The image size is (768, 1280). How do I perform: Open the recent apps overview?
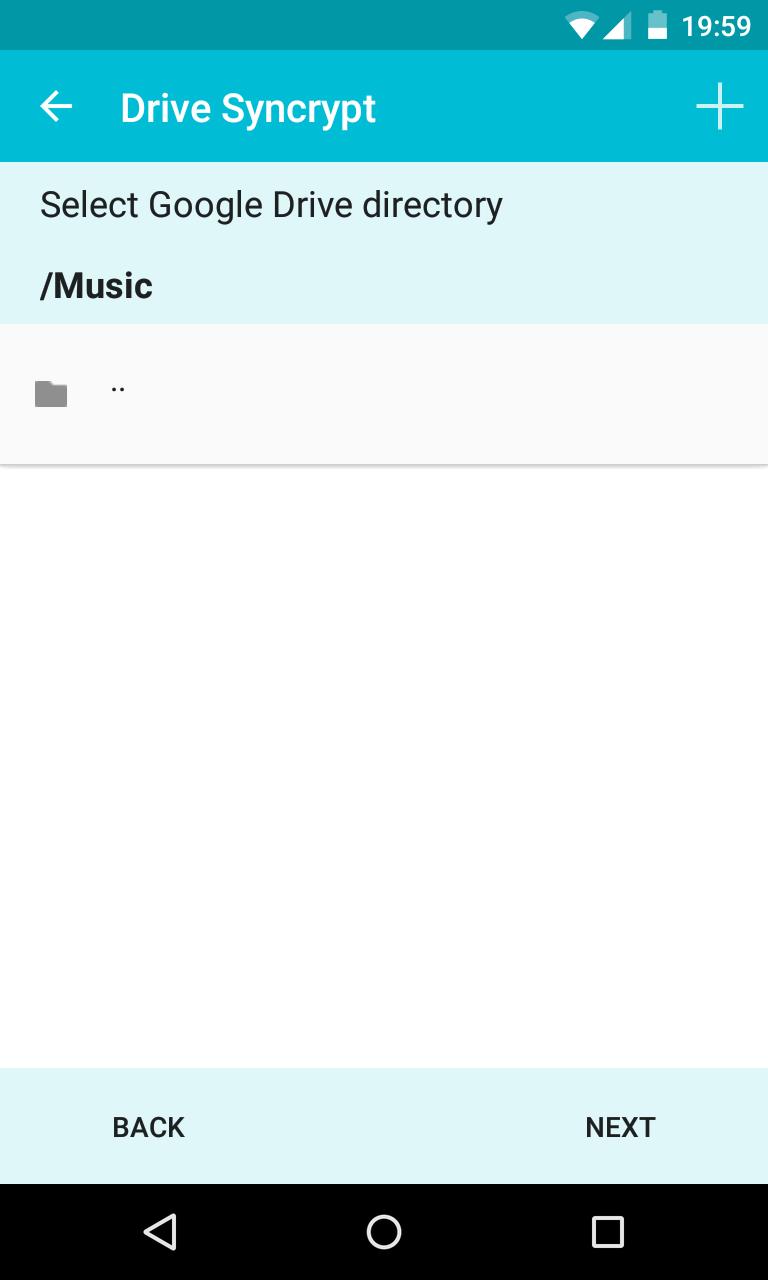(x=607, y=1232)
